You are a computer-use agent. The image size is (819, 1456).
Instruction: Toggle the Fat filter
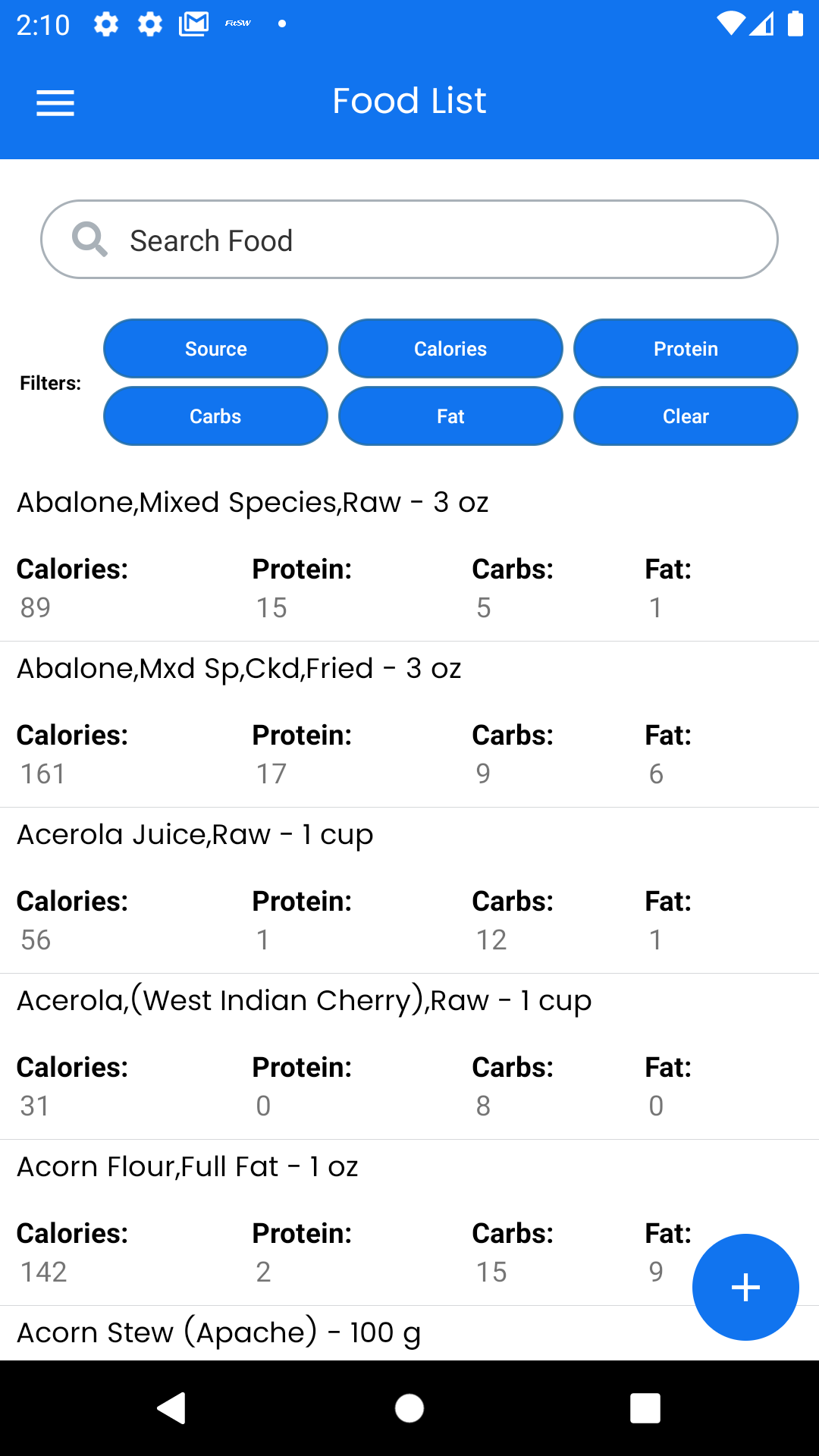tap(450, 416)
